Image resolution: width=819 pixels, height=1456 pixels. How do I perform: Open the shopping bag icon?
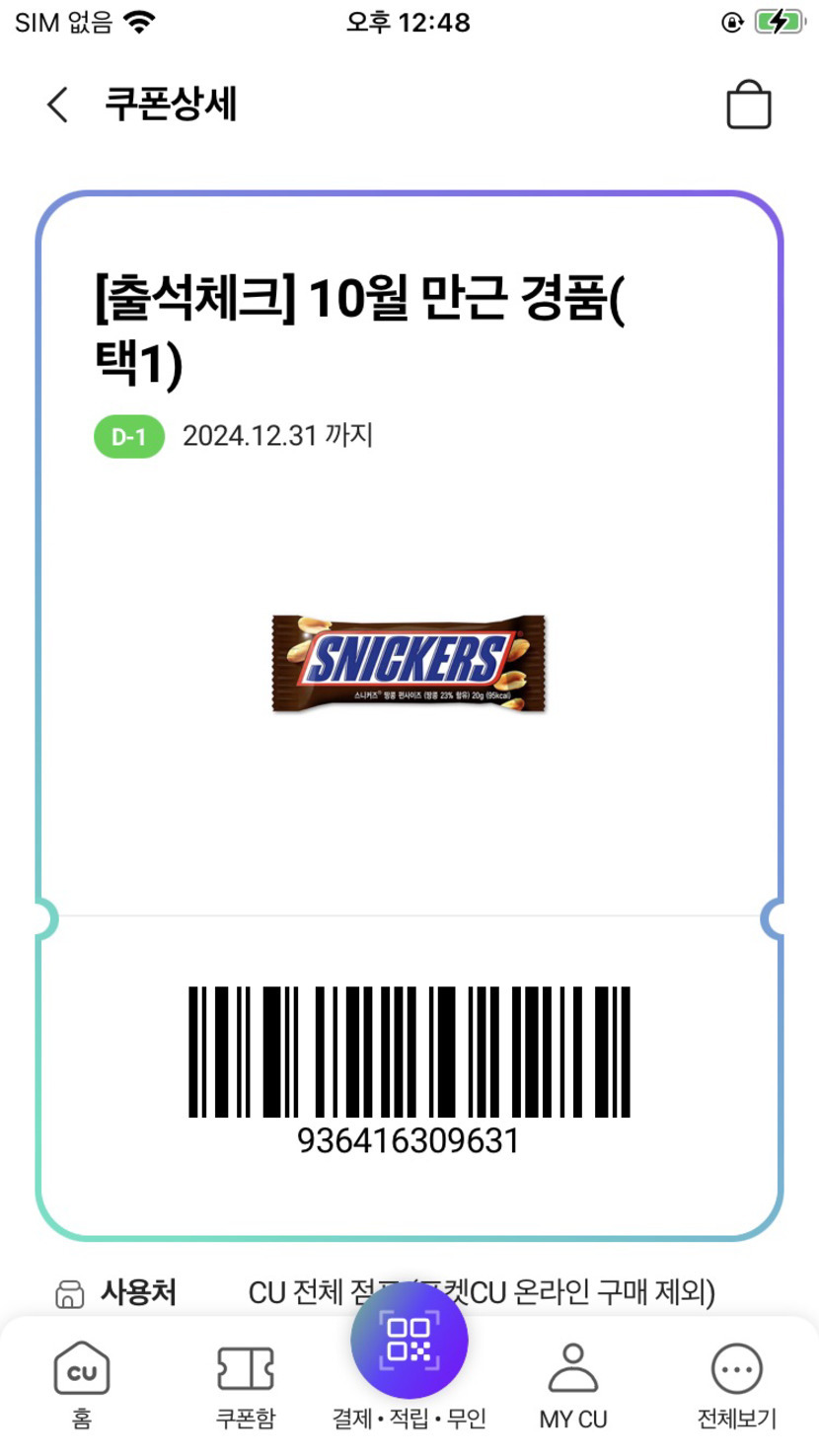[748, 105]
